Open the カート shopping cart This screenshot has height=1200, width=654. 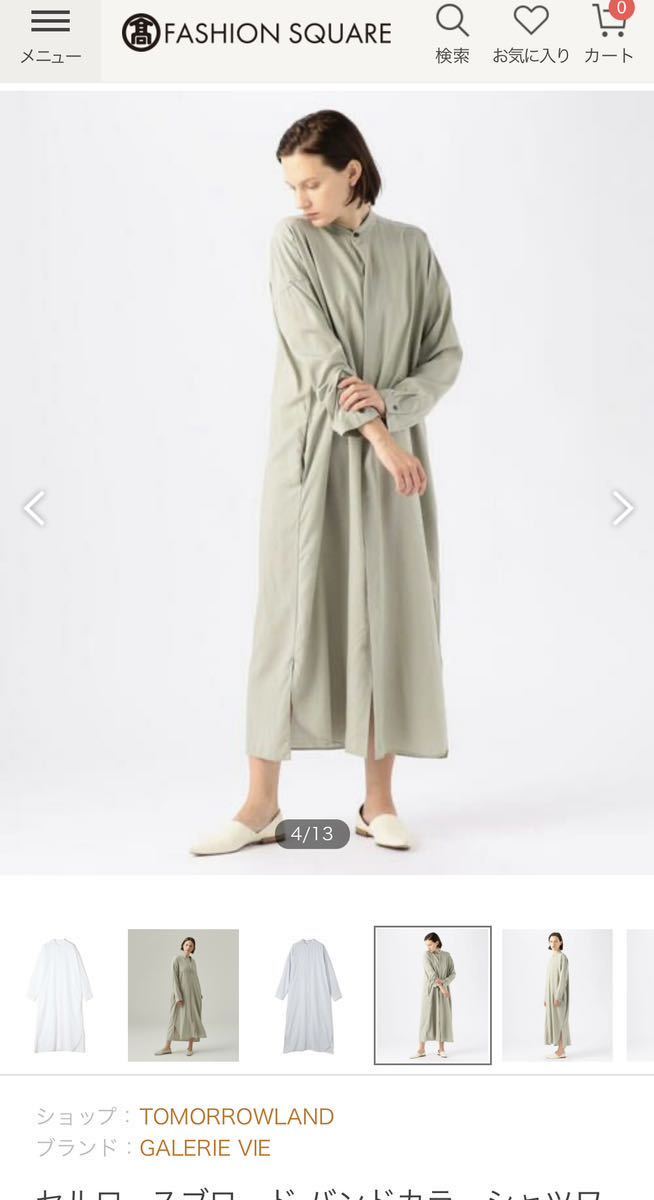tap(609, 35)
